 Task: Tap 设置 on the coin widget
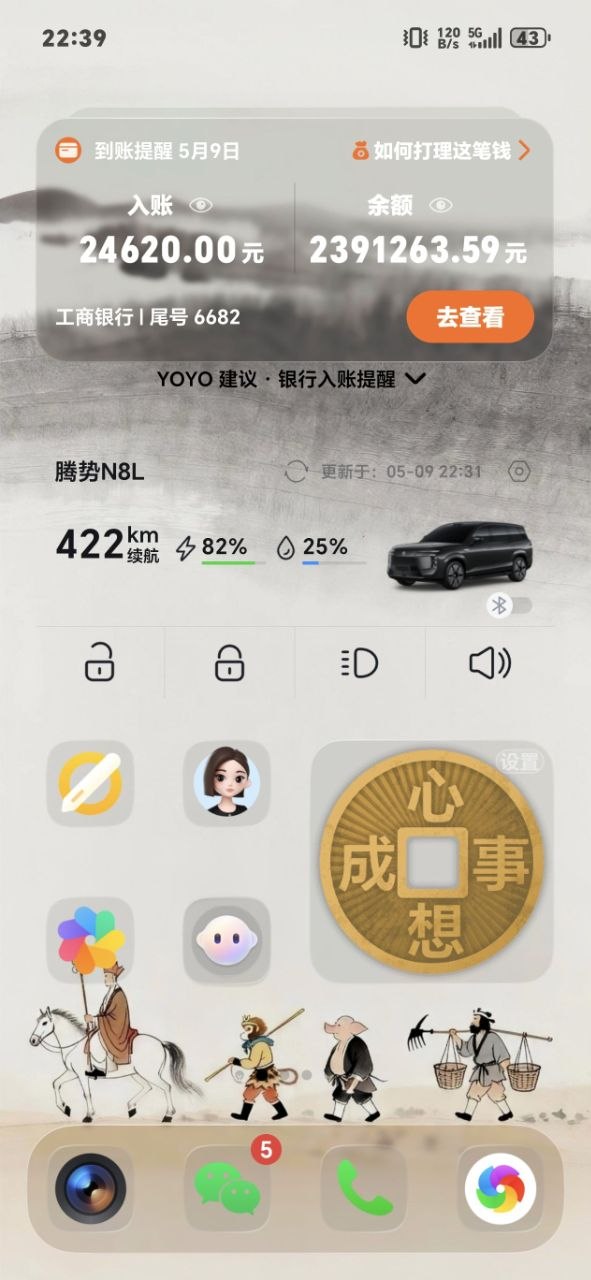coord(519,762)
